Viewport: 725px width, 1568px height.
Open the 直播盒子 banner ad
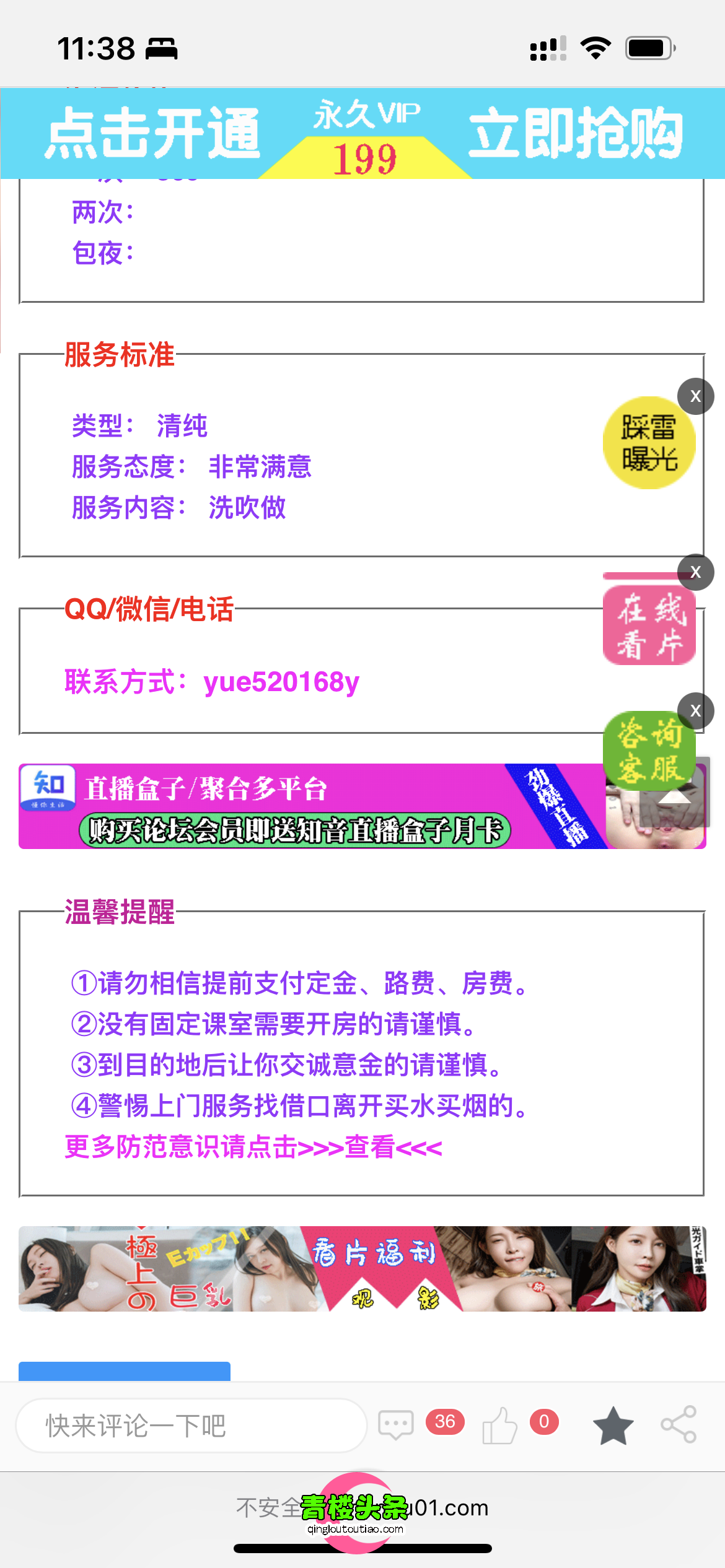pos(310,806)
